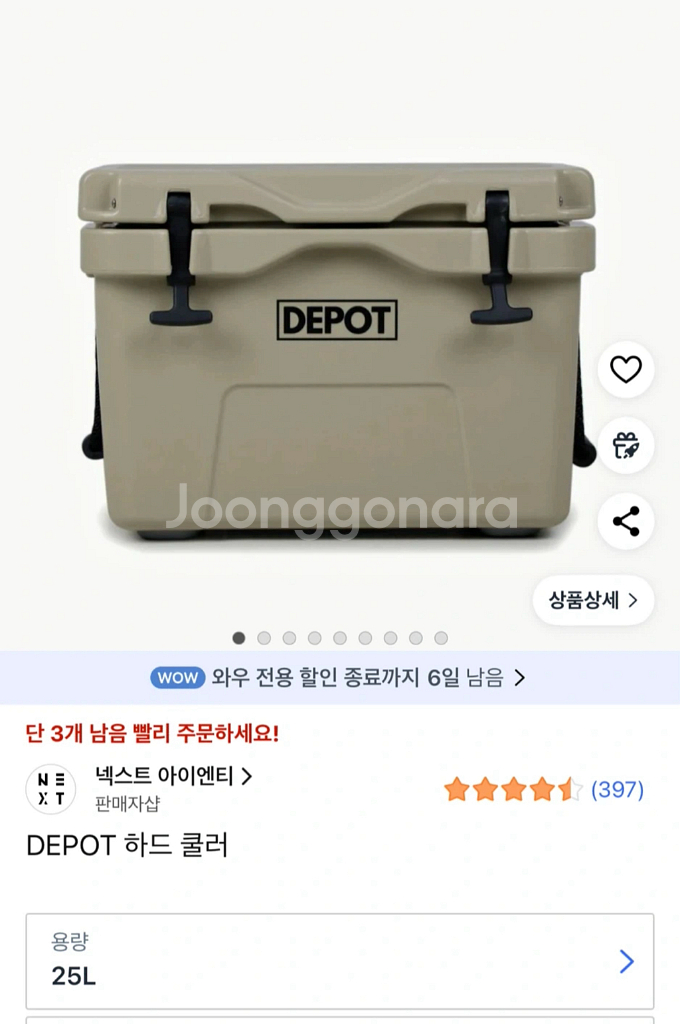Add the DEPOT cooler to favorites
The image size is (680, 1024).
[626, 370]
